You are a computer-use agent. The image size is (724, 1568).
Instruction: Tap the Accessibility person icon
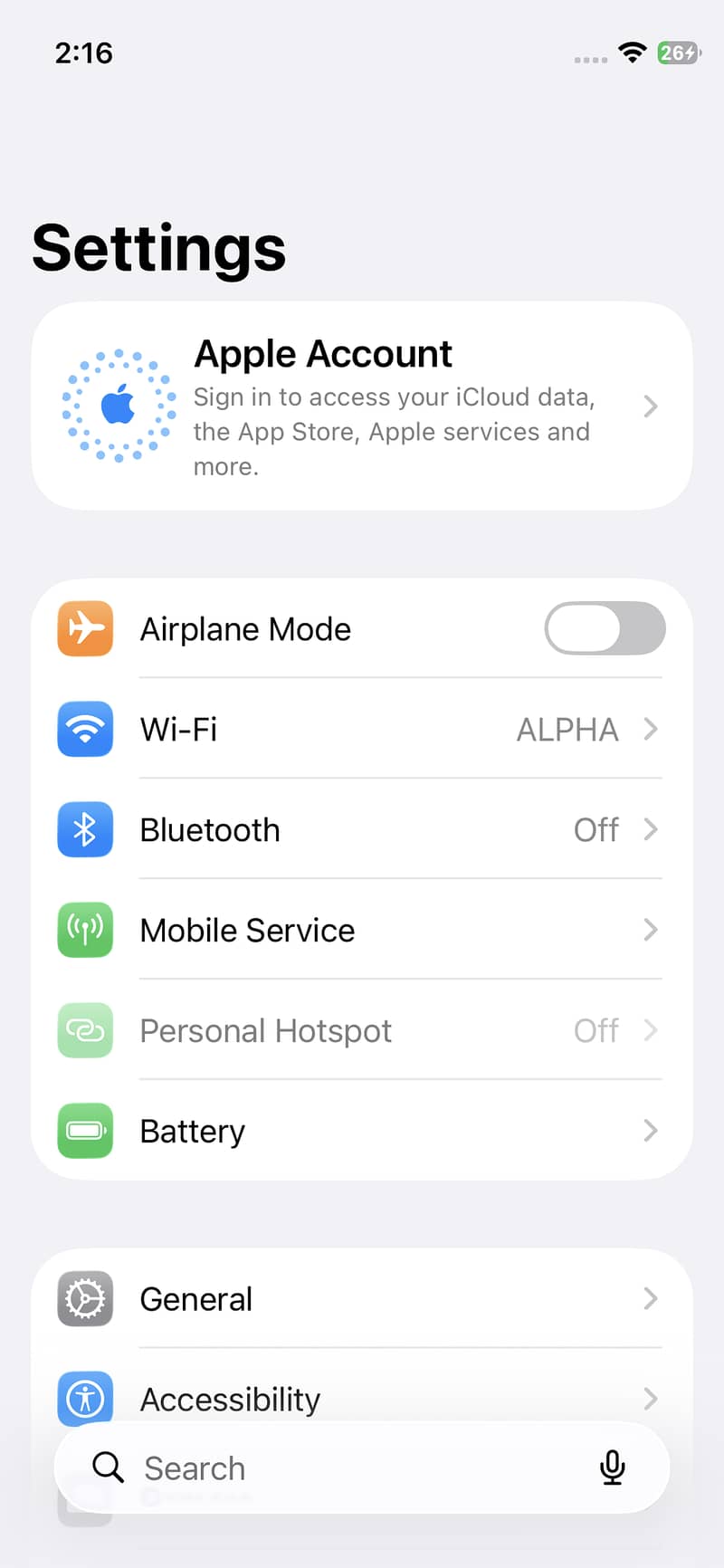84,1399
